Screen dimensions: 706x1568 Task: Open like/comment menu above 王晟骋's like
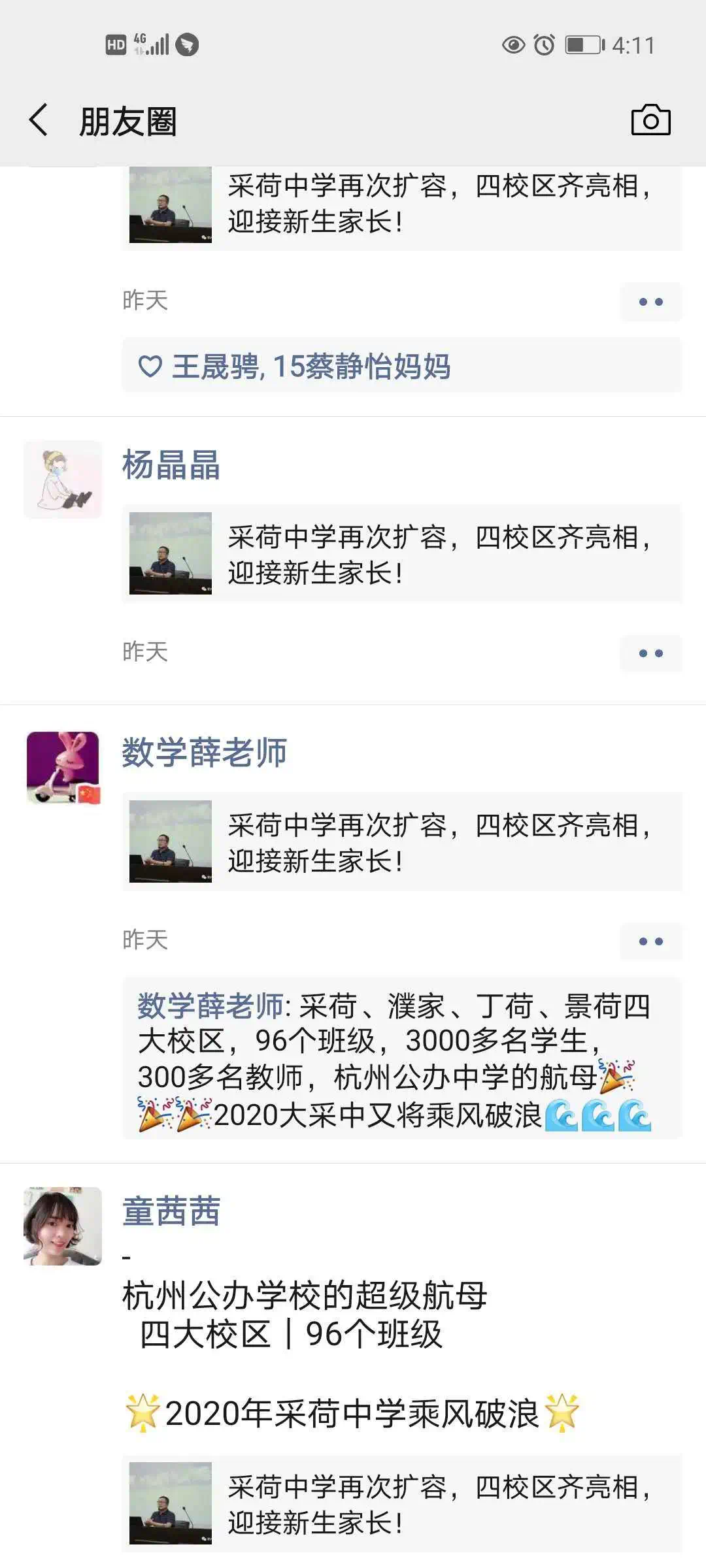pyautogui.click(x=650, y=302)
